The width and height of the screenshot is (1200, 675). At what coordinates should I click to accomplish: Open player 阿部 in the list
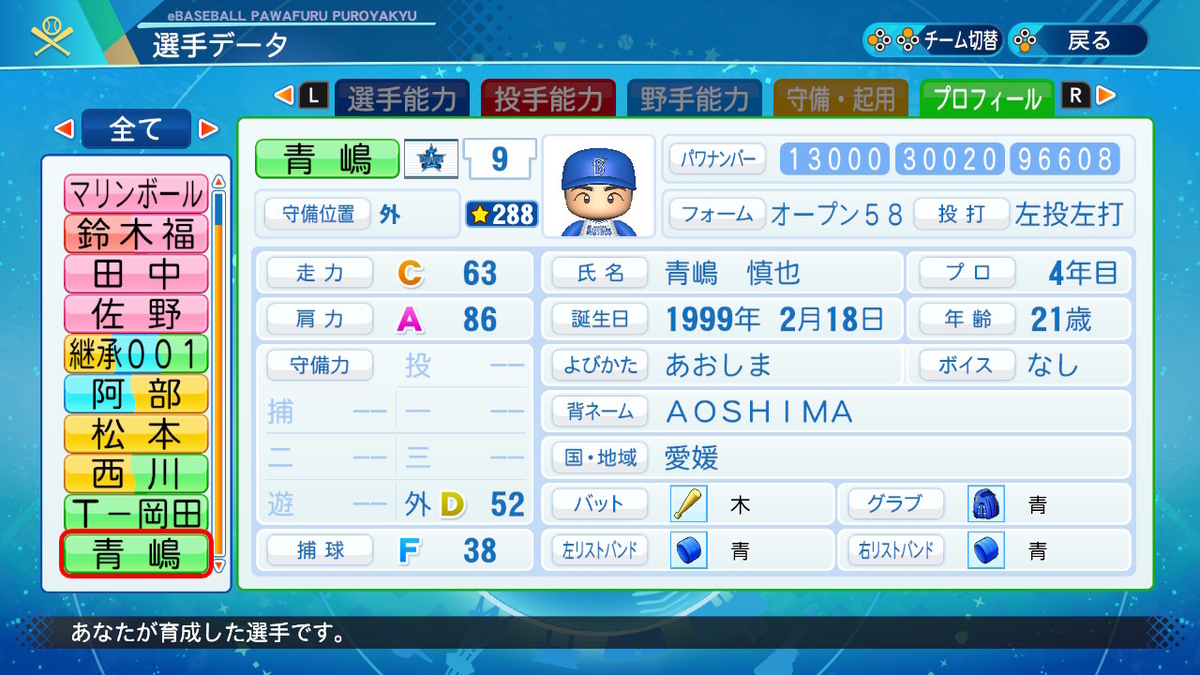136,393
